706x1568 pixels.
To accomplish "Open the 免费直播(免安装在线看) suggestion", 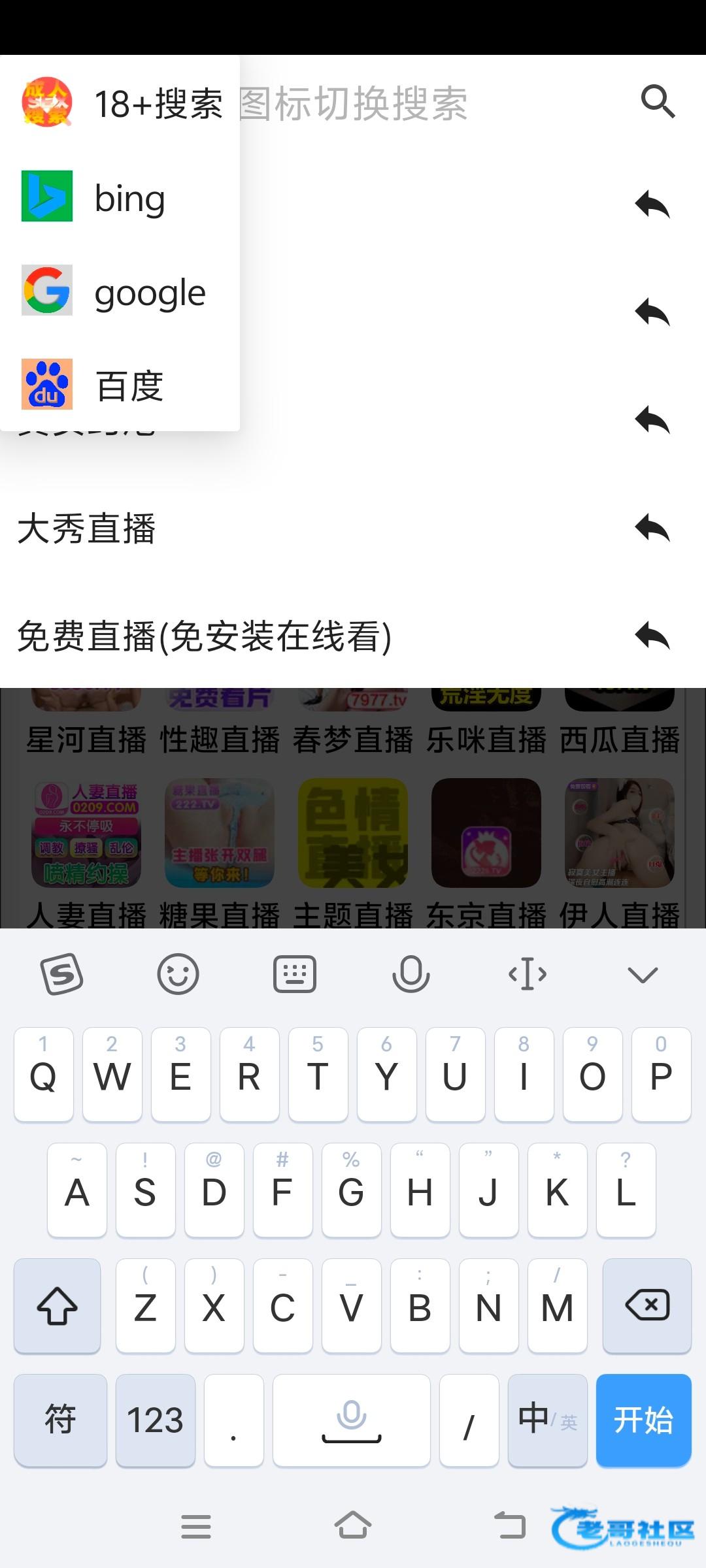I will [204, 636].
